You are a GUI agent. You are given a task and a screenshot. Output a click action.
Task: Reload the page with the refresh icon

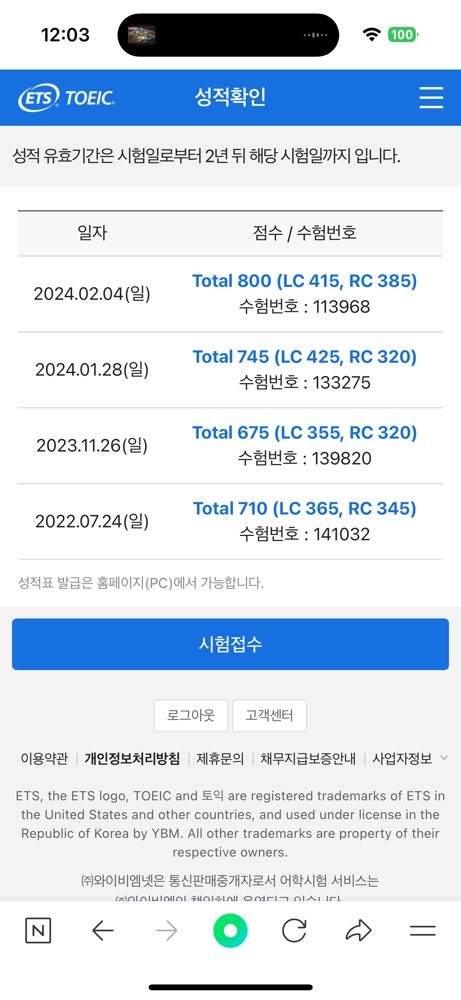pos(294,931)
